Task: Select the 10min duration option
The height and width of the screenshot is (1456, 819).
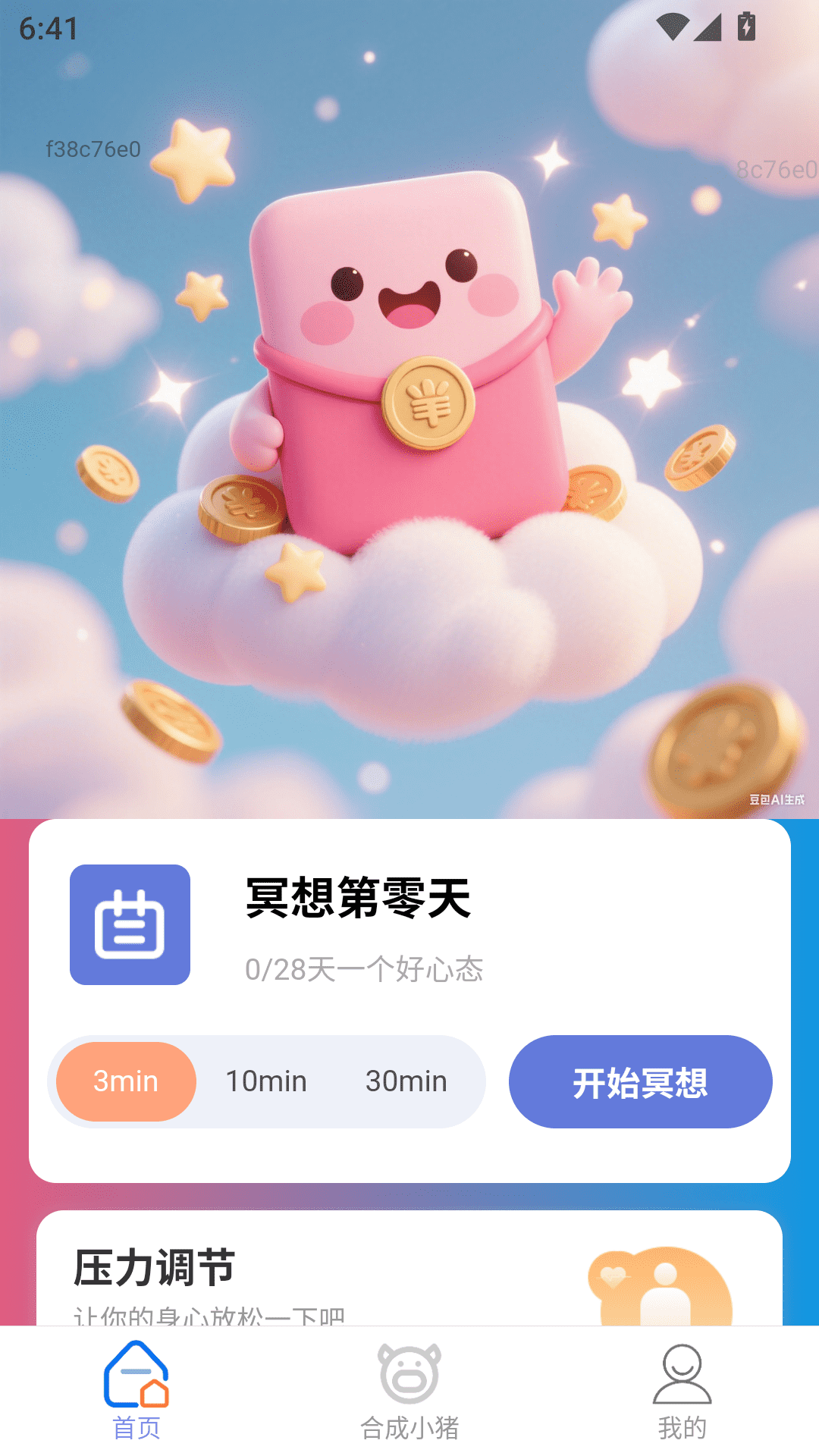Action: click(x=265, y=1081)
